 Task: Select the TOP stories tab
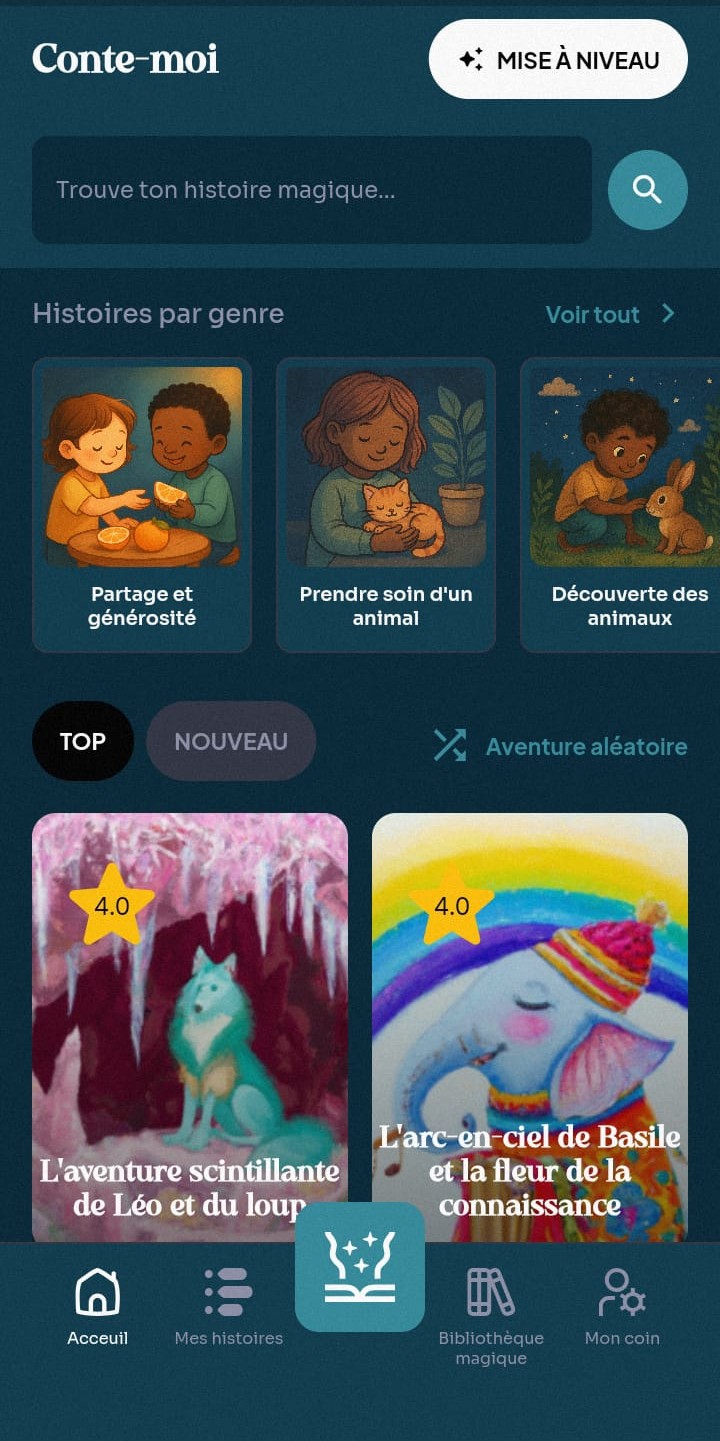coord(83,741)
